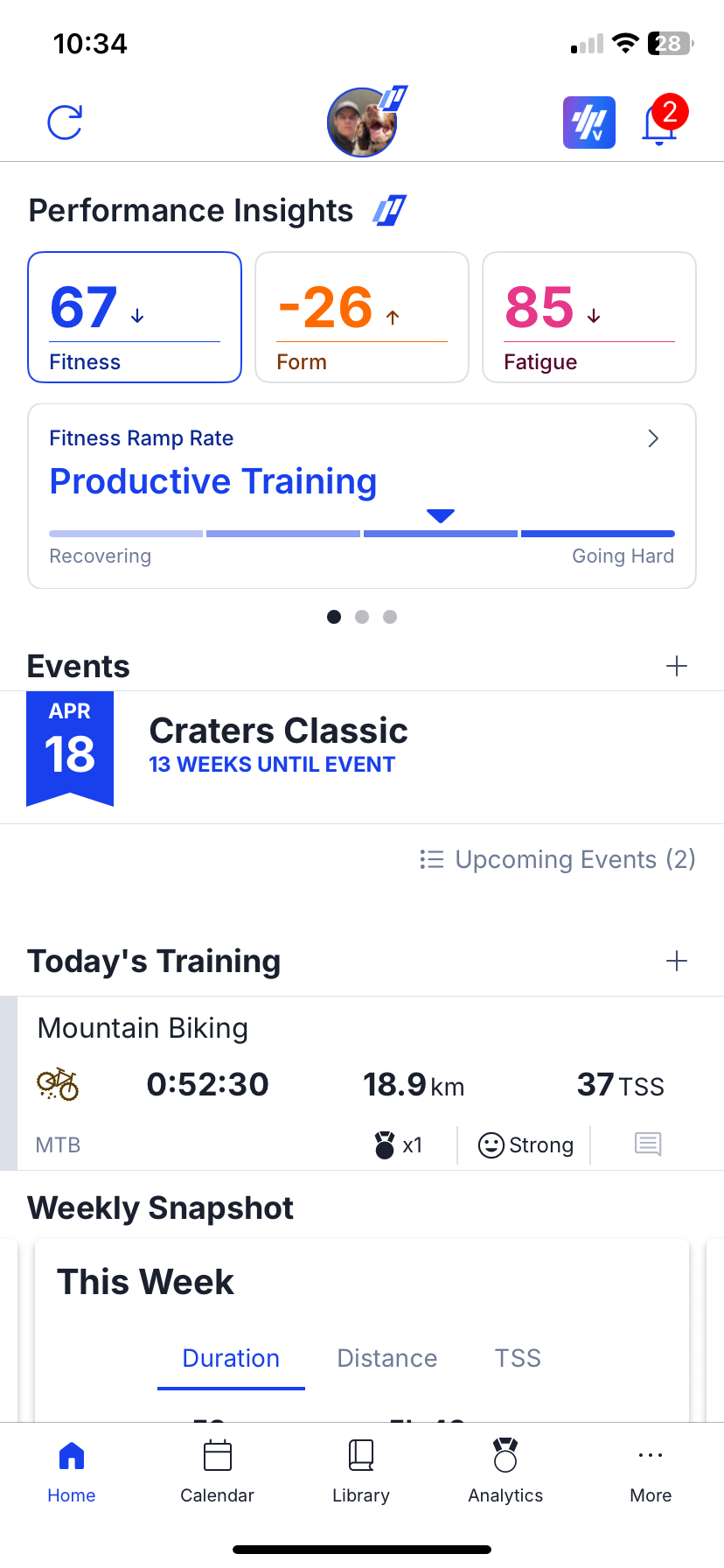Open the Craters Classic event
724x1568 pixels.
pos(278,745)
